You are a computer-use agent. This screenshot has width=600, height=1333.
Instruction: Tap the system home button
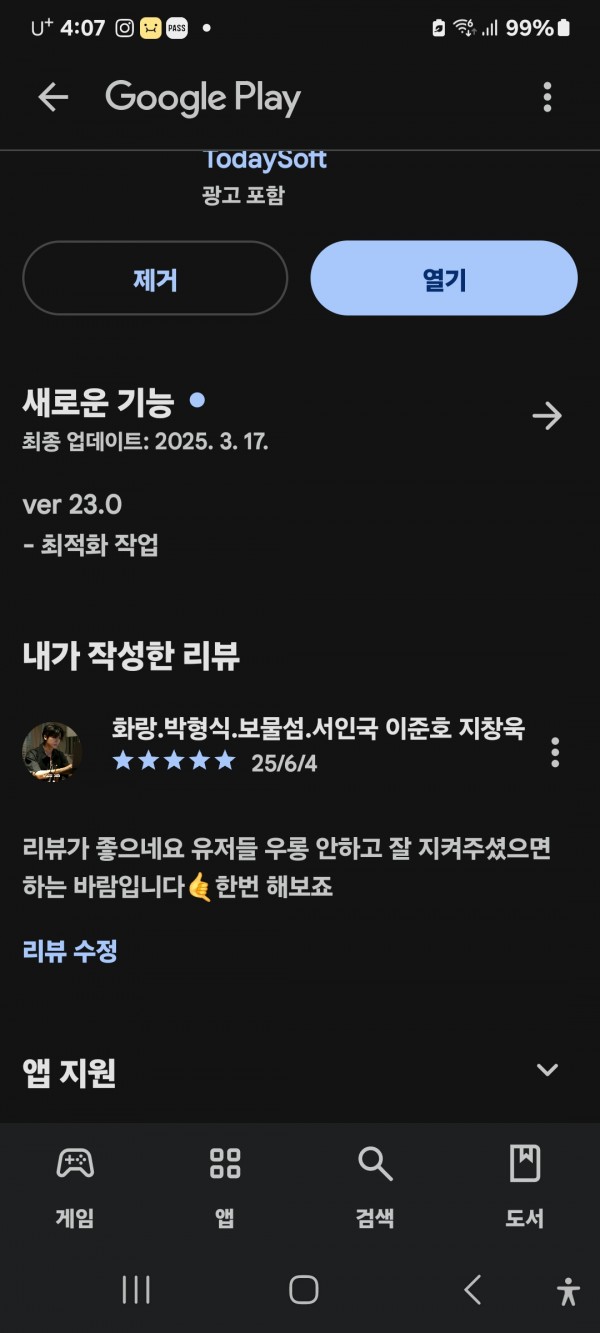click(x=304, y=1290)
